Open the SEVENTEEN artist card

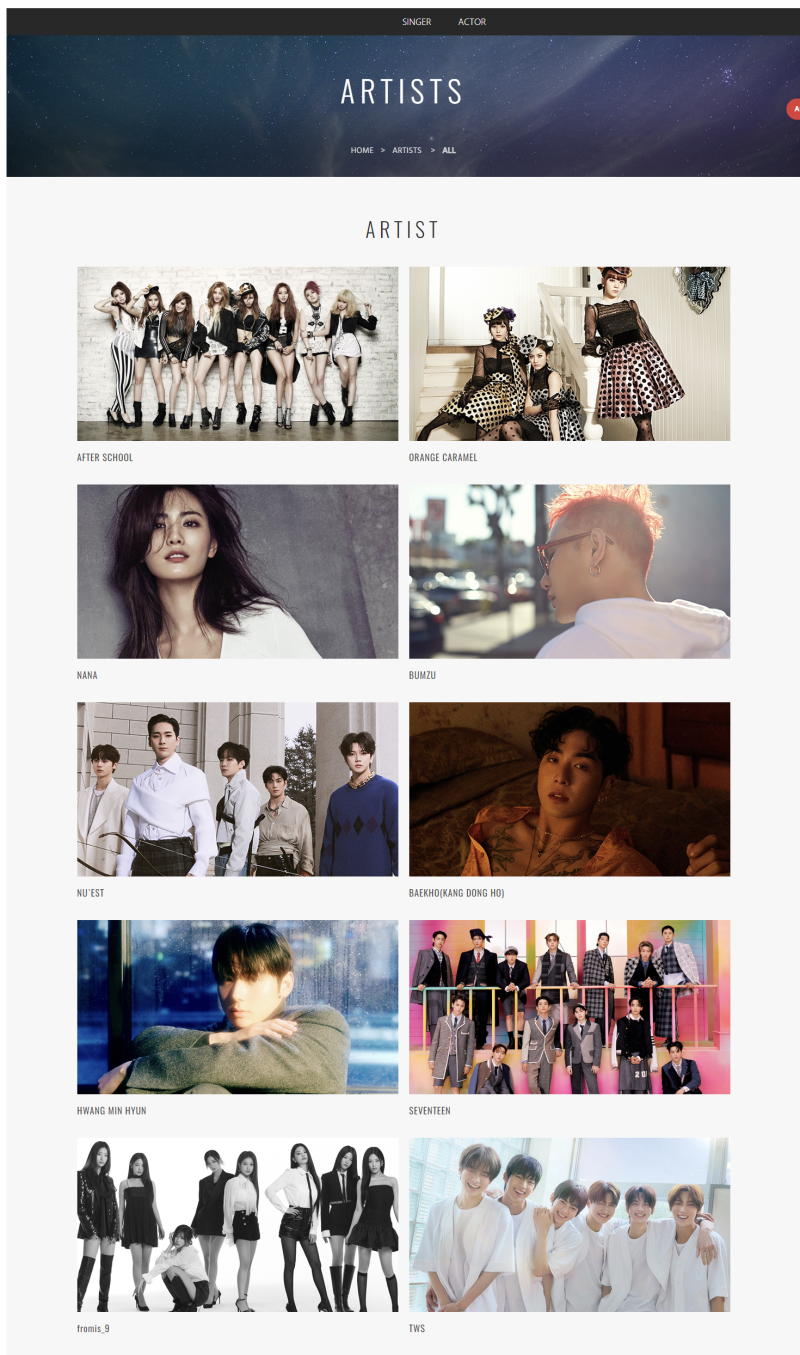[569, 1007]
